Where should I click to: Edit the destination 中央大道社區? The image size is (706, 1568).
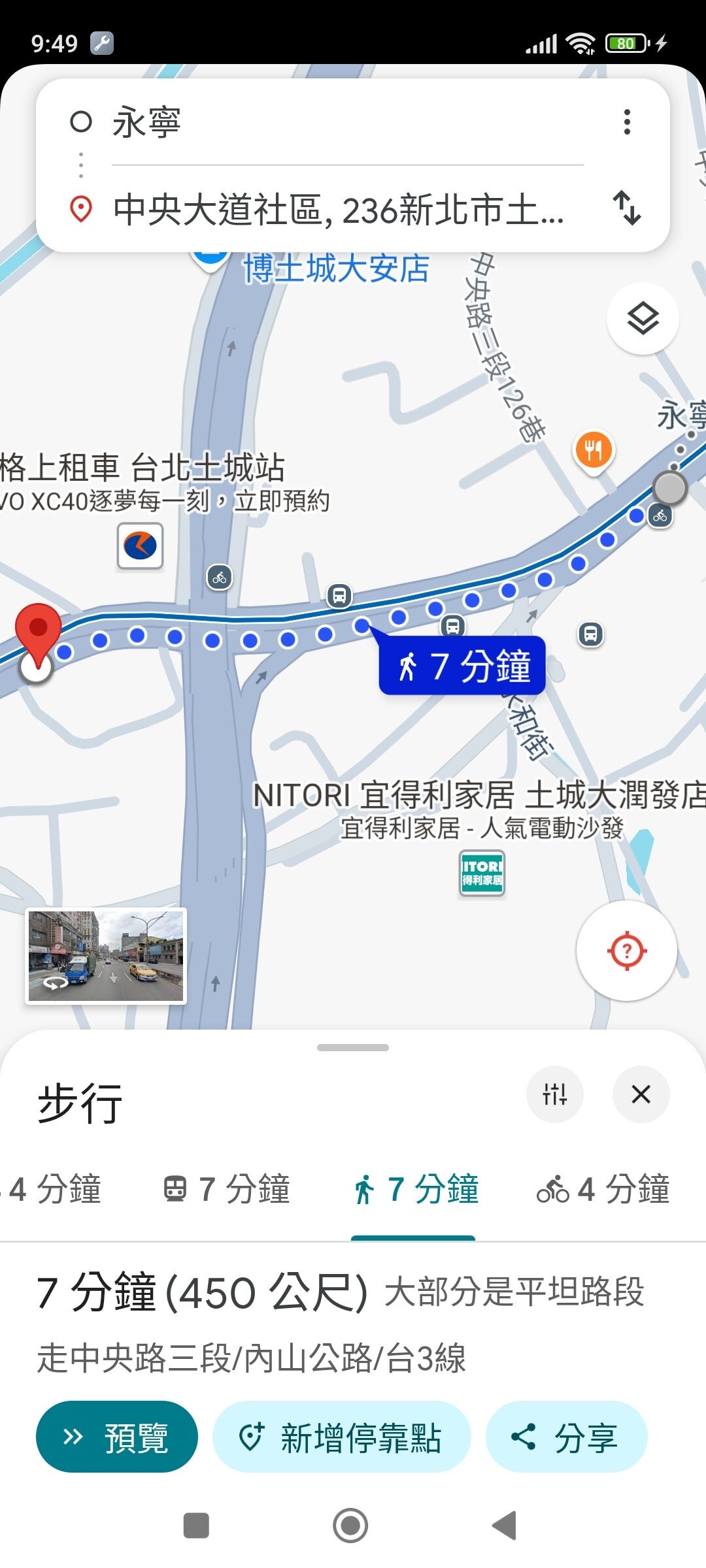coord(338,210)
